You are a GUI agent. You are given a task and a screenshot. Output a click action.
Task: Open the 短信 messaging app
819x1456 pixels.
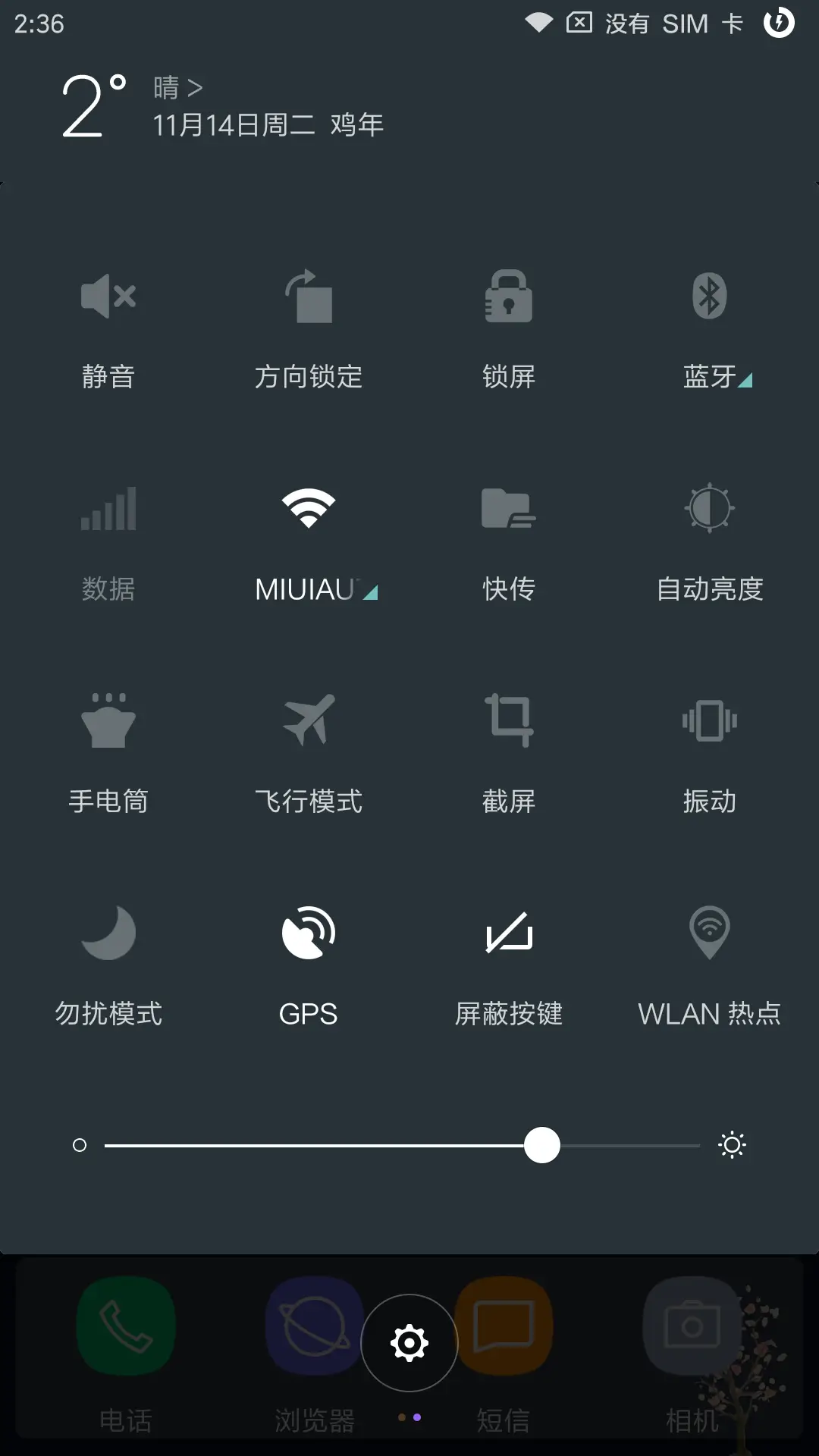click(x=504, y=1327)
